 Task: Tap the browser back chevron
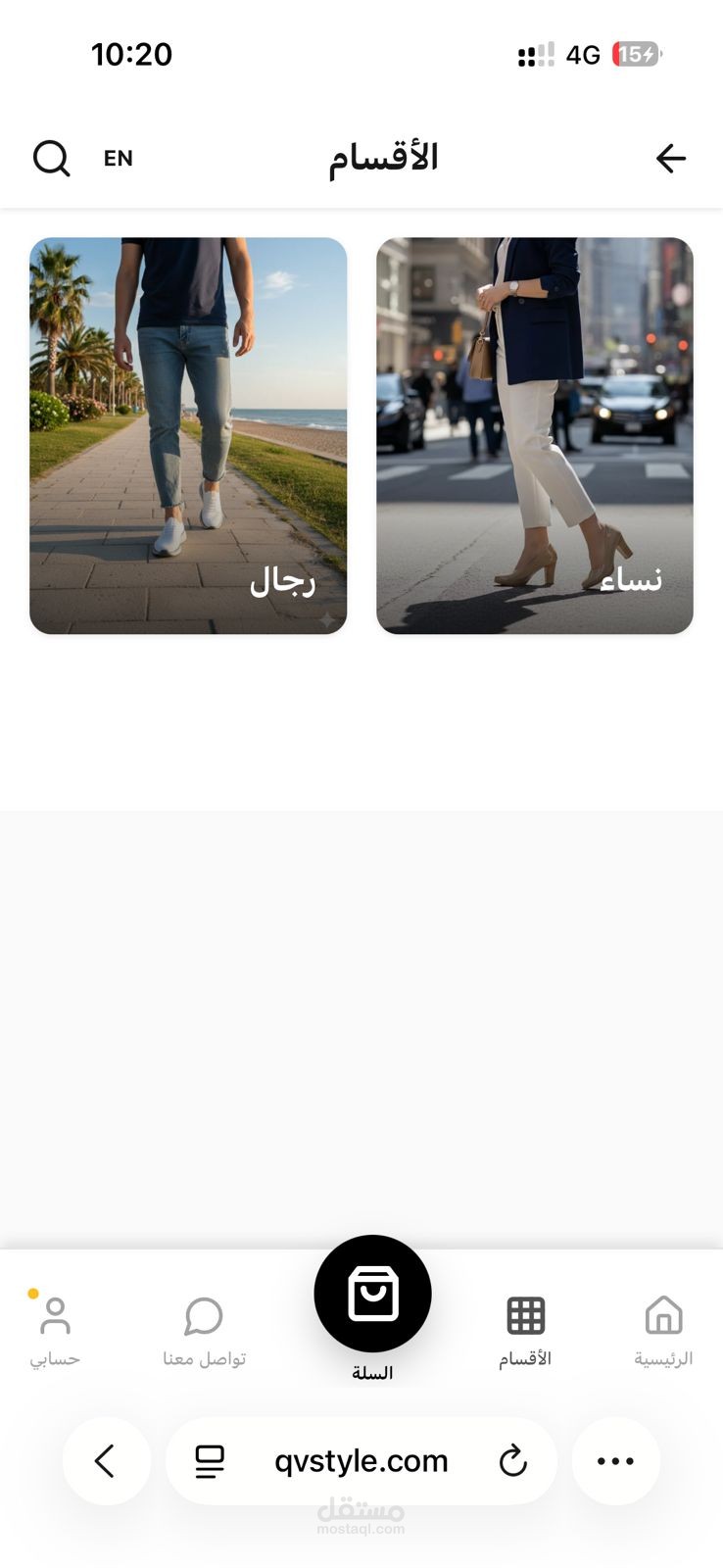tap(106, 1461)
